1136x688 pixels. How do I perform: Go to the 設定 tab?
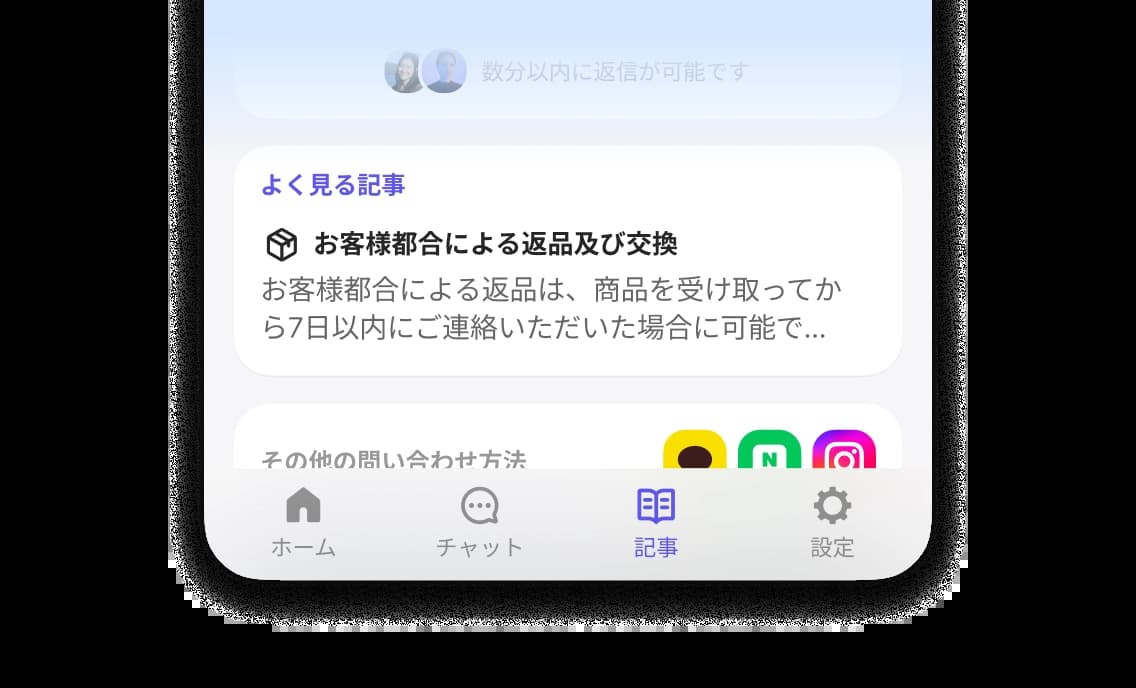[832, 522]
